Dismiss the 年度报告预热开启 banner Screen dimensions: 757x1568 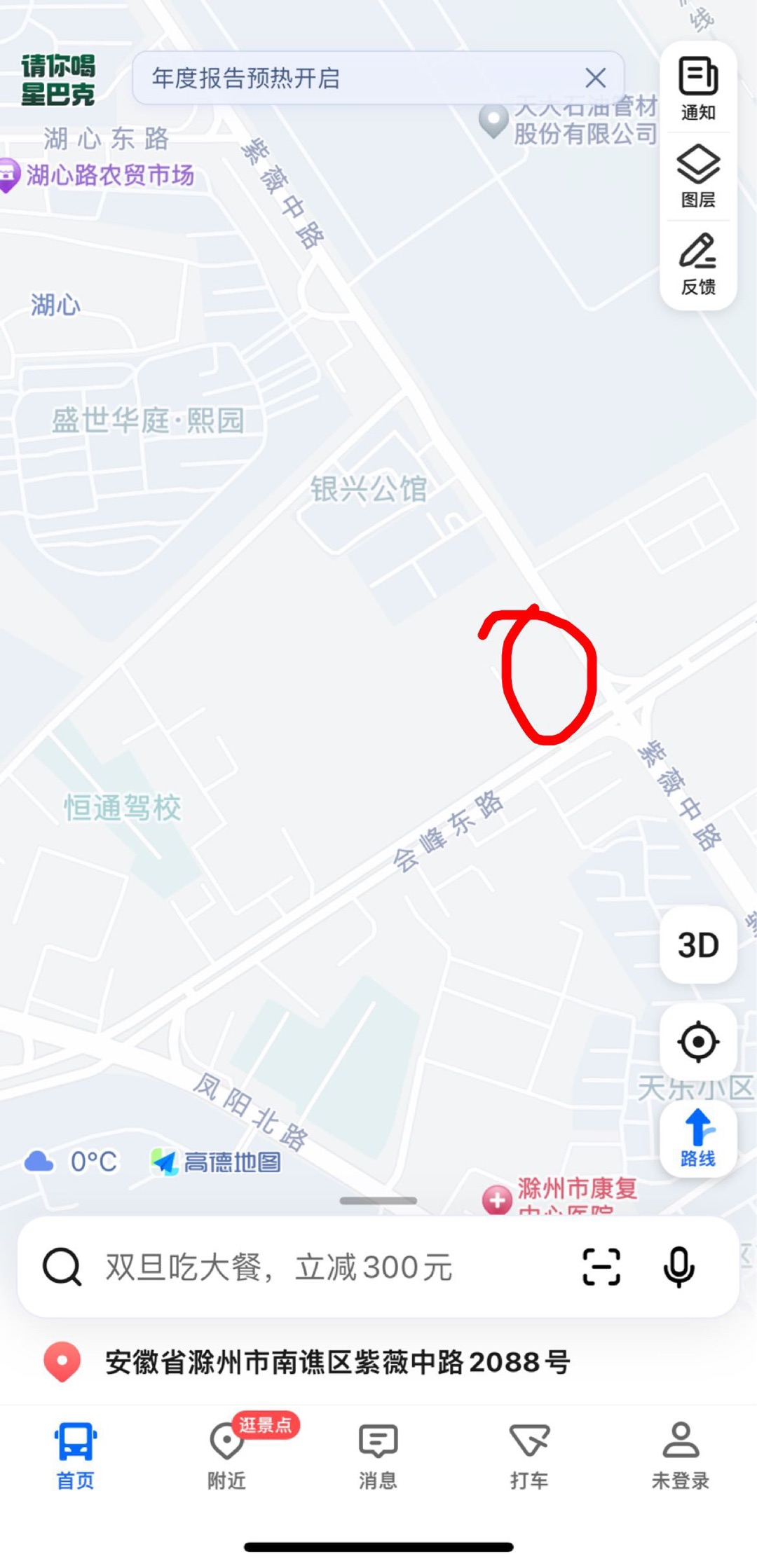tap(596, 78)
